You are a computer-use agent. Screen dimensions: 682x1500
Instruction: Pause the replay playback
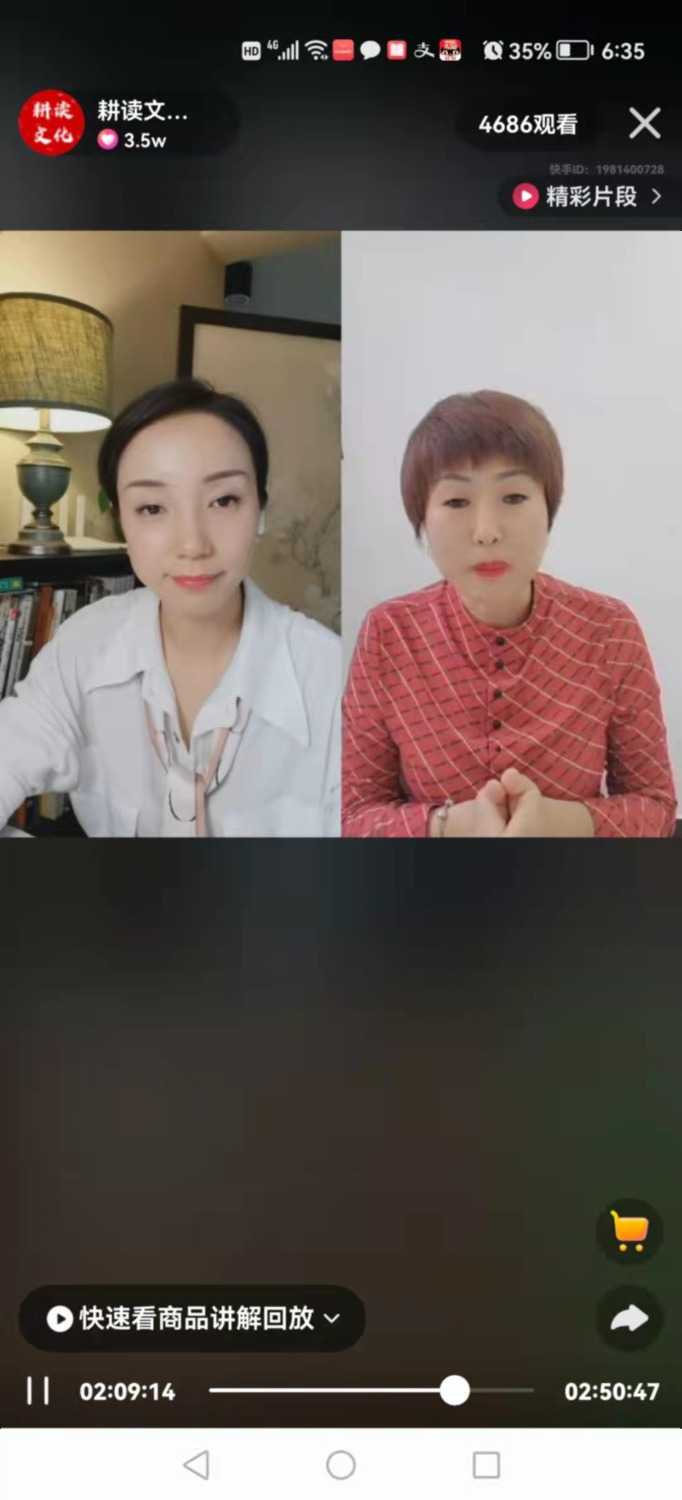pyautogui.click(x=38, y=1391)
